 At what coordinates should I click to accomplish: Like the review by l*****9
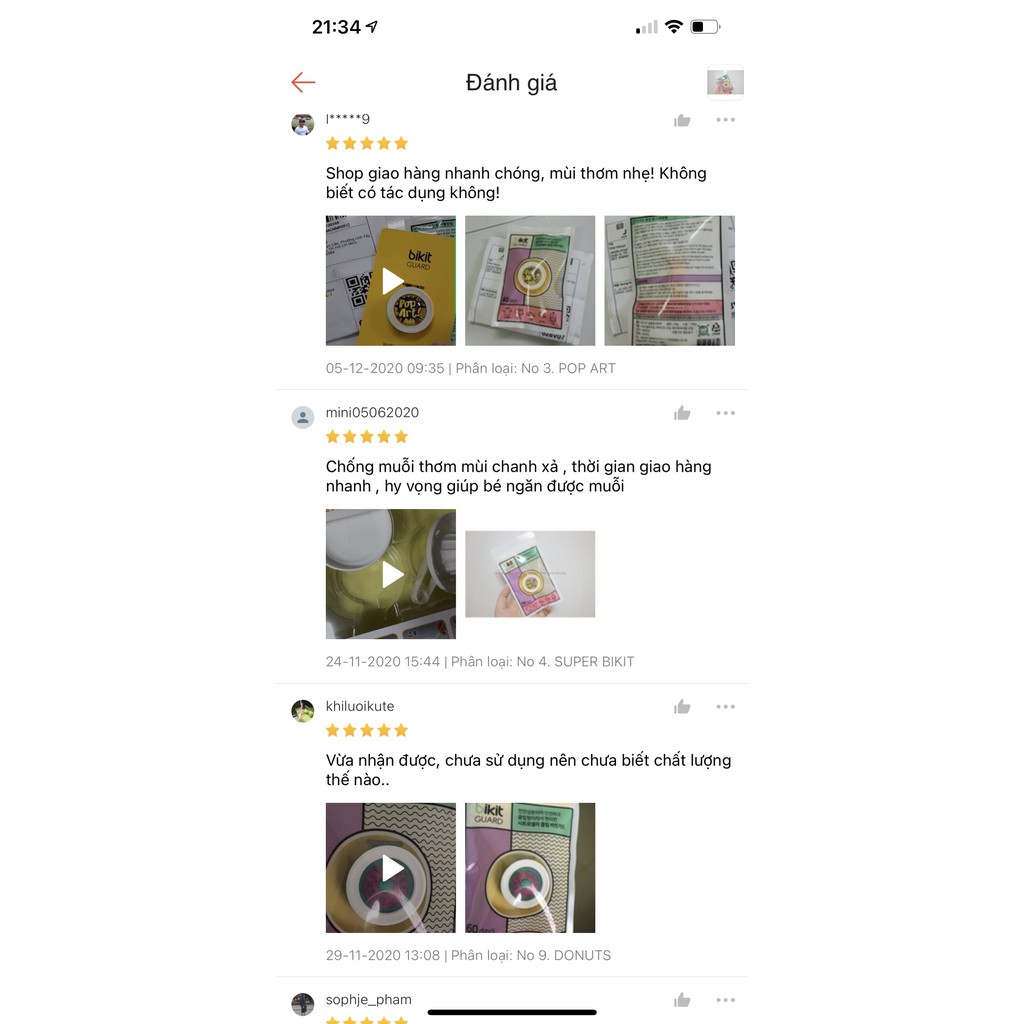tap(682, 121)
